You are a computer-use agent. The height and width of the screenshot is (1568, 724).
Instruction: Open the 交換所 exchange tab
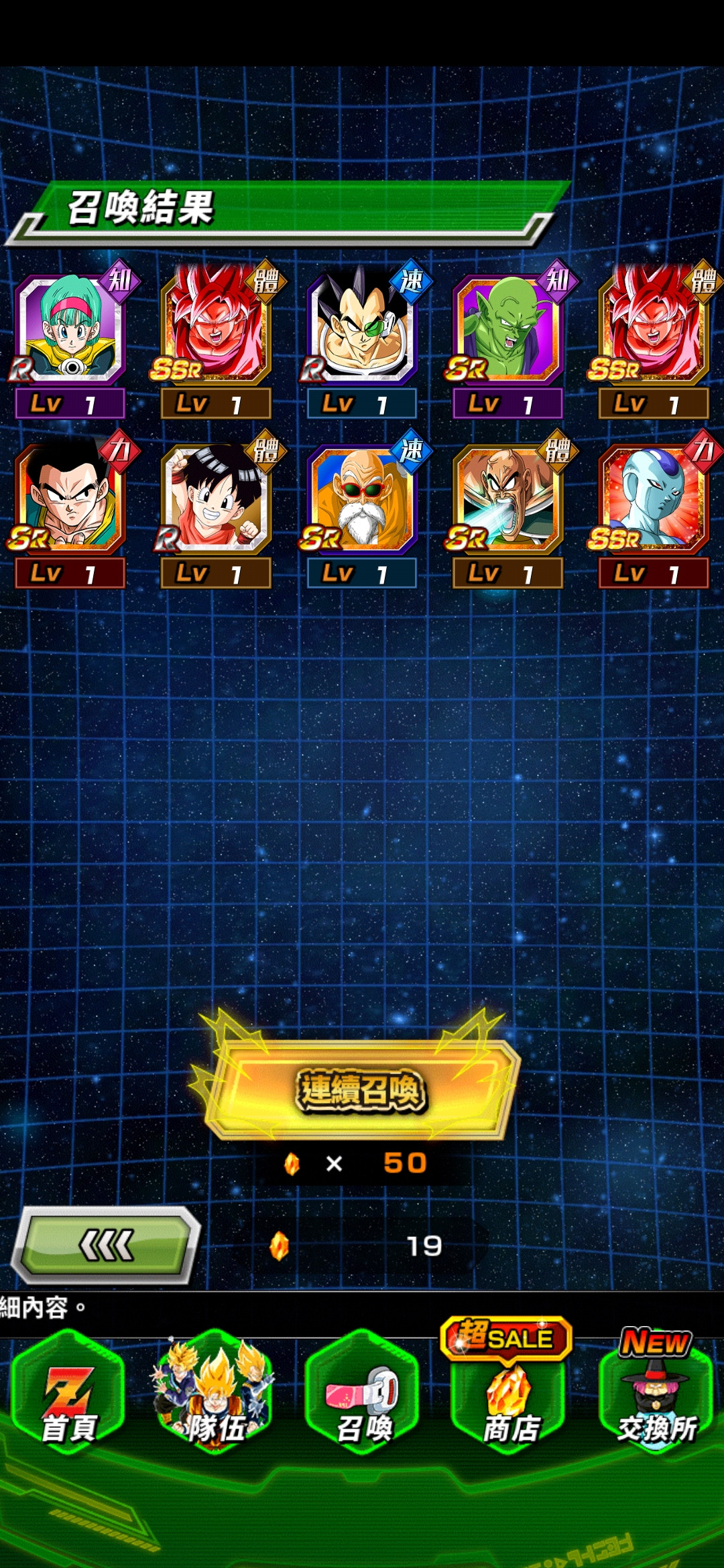[656, 1395]
